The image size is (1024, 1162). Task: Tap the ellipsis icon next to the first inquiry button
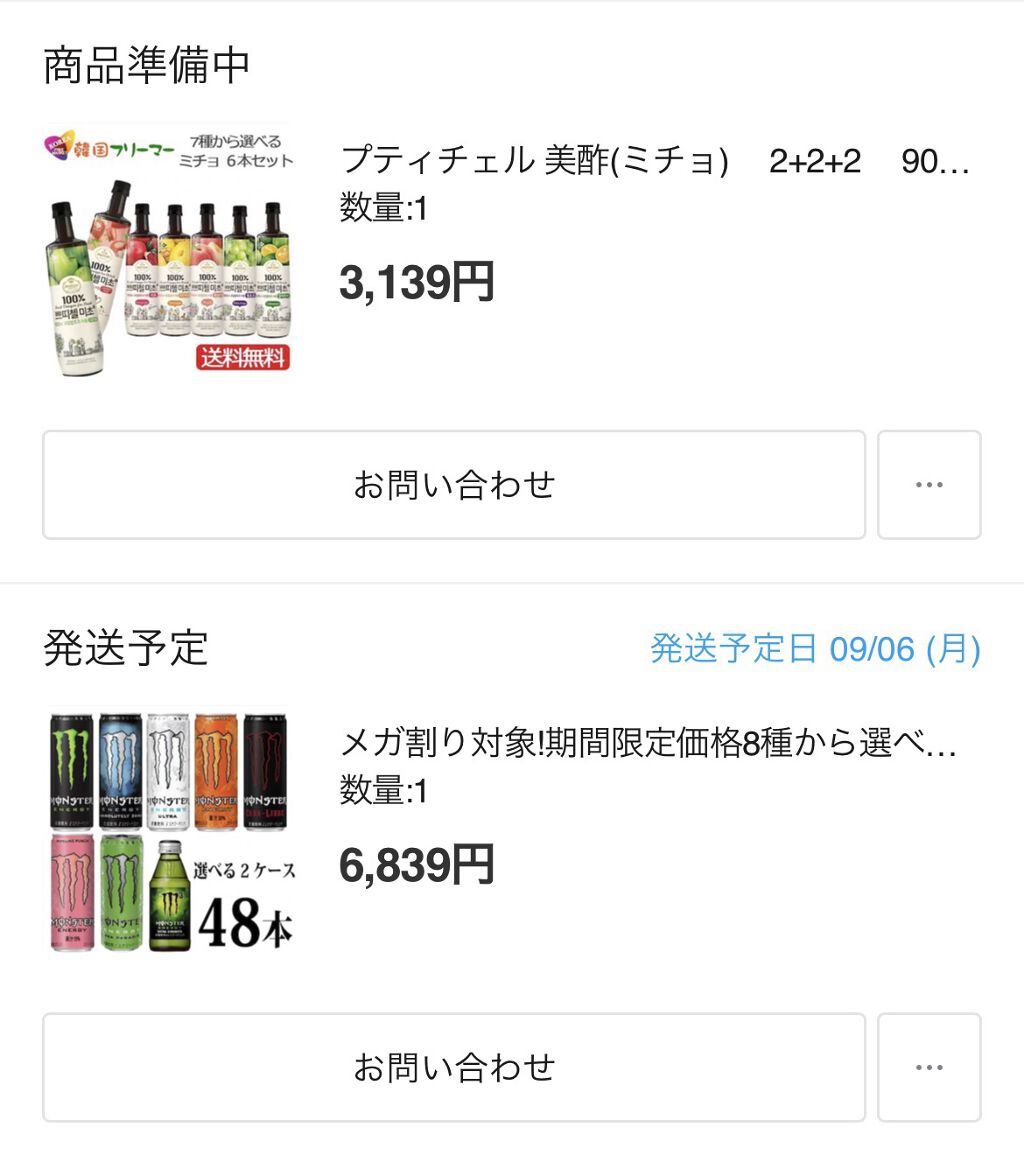929,484
